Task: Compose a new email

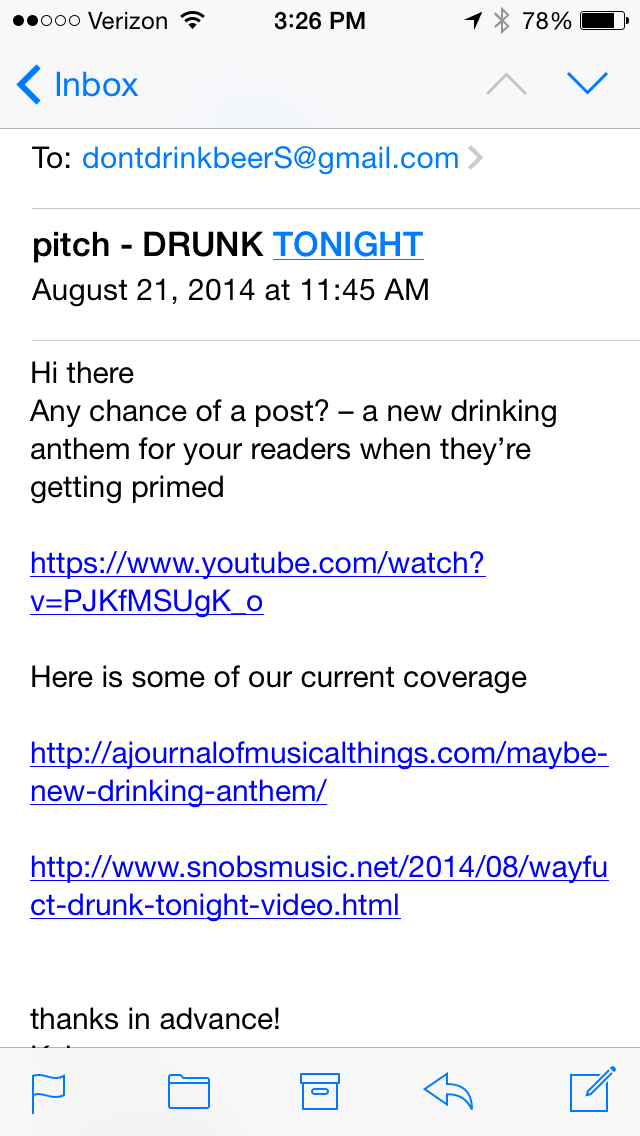Action: [591, 1092]
